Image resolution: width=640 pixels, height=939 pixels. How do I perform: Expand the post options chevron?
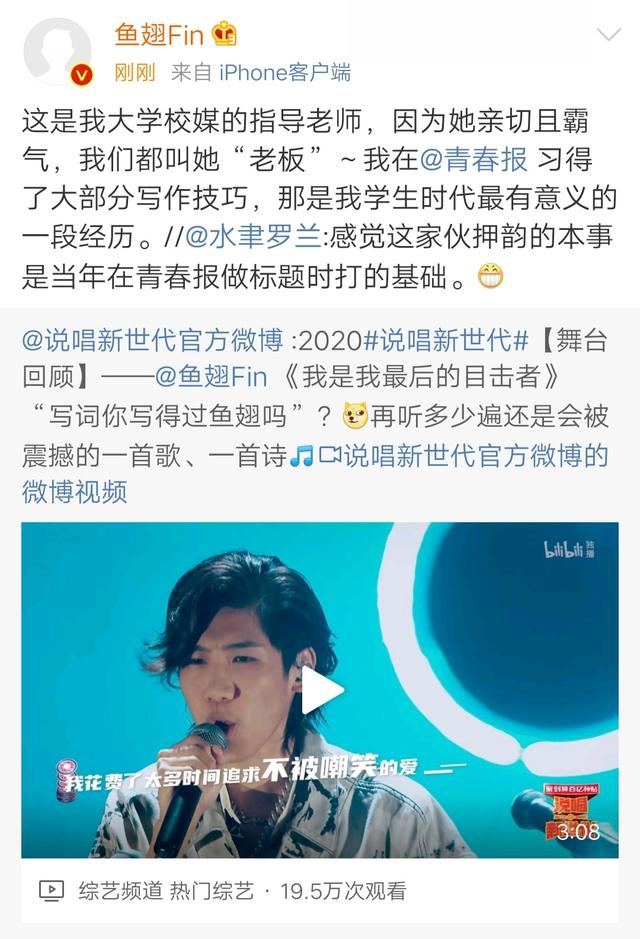(608, 36)
